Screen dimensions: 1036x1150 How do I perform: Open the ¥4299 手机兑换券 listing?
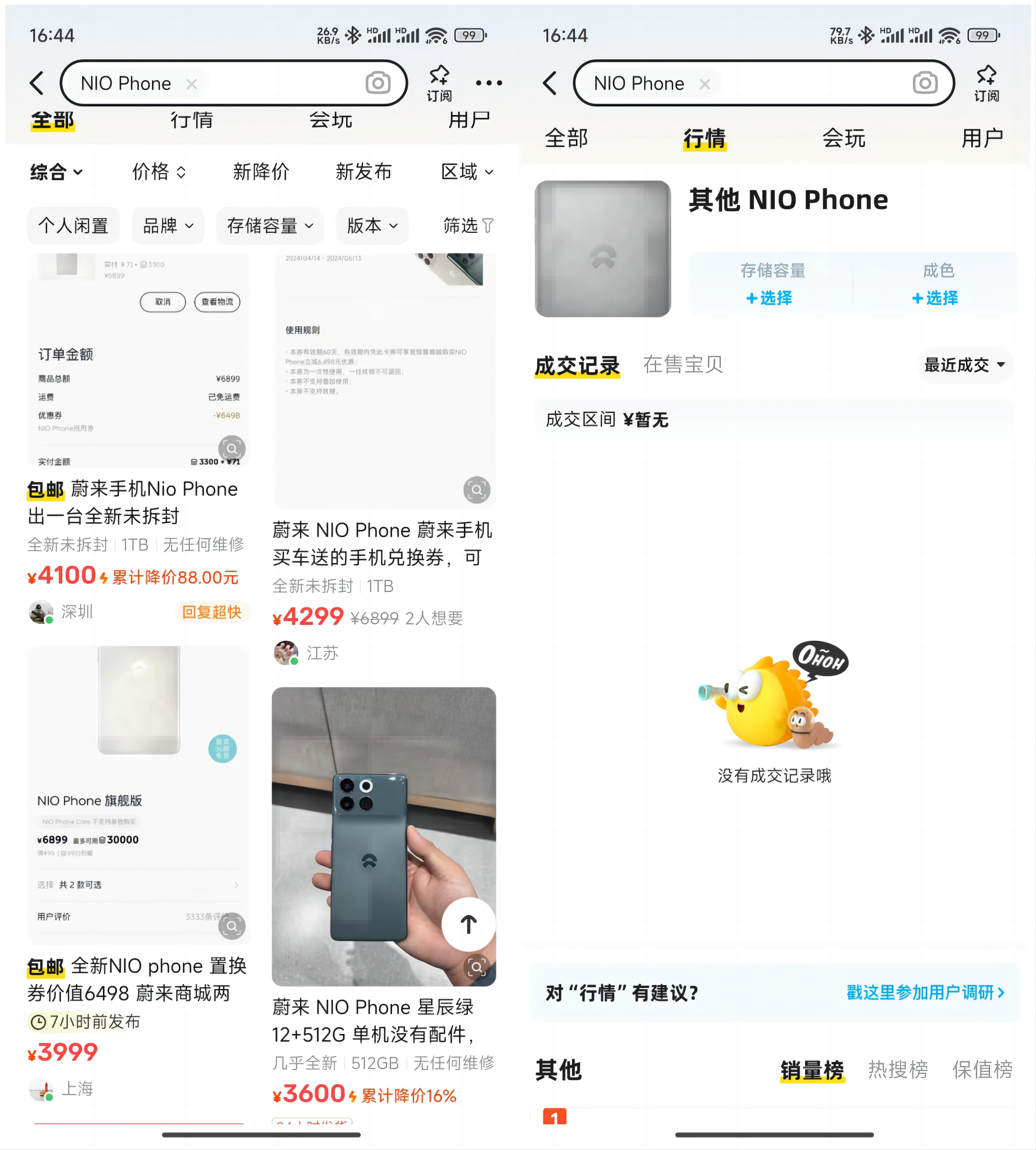382,544
